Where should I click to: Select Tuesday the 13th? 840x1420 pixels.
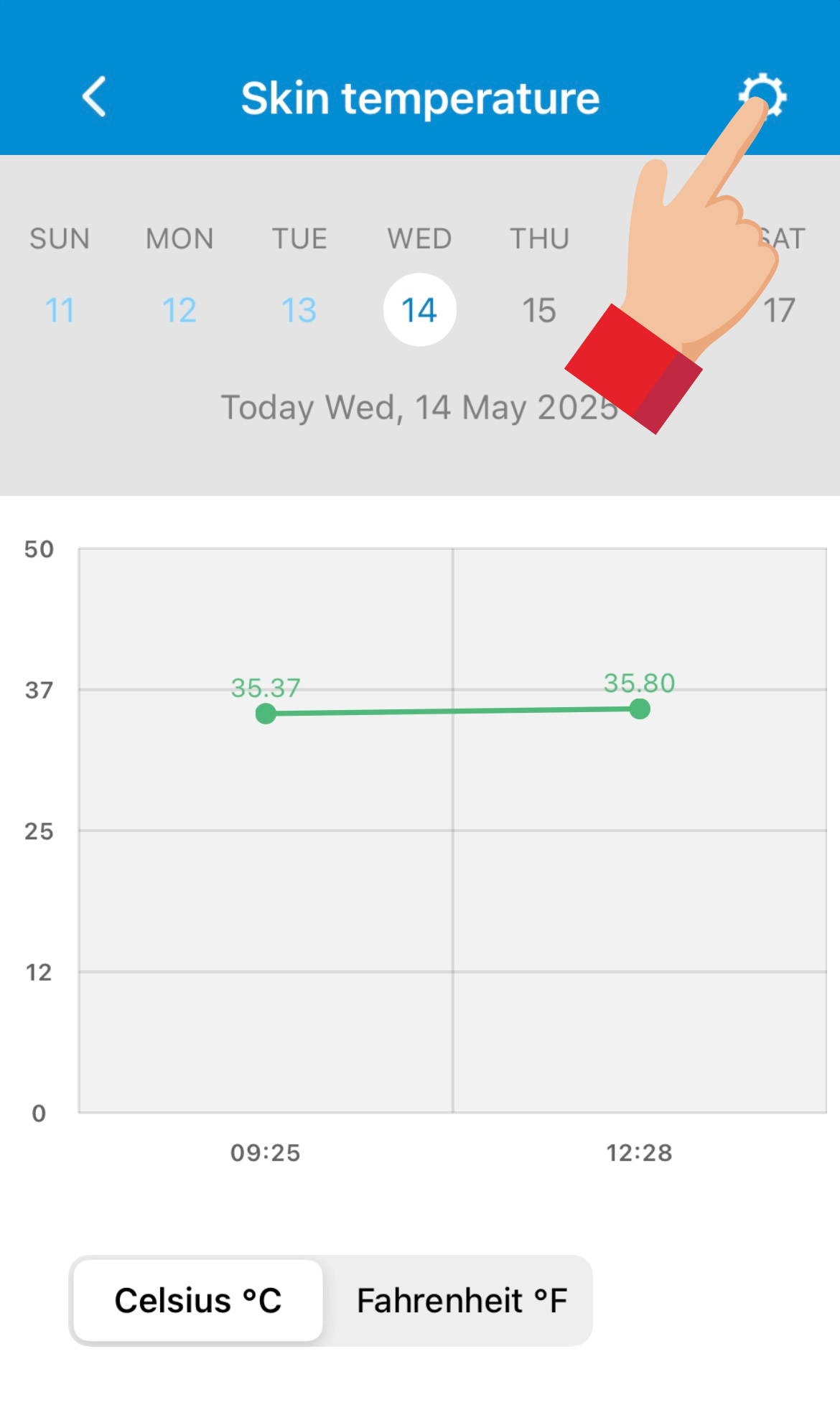pos(299,310)
